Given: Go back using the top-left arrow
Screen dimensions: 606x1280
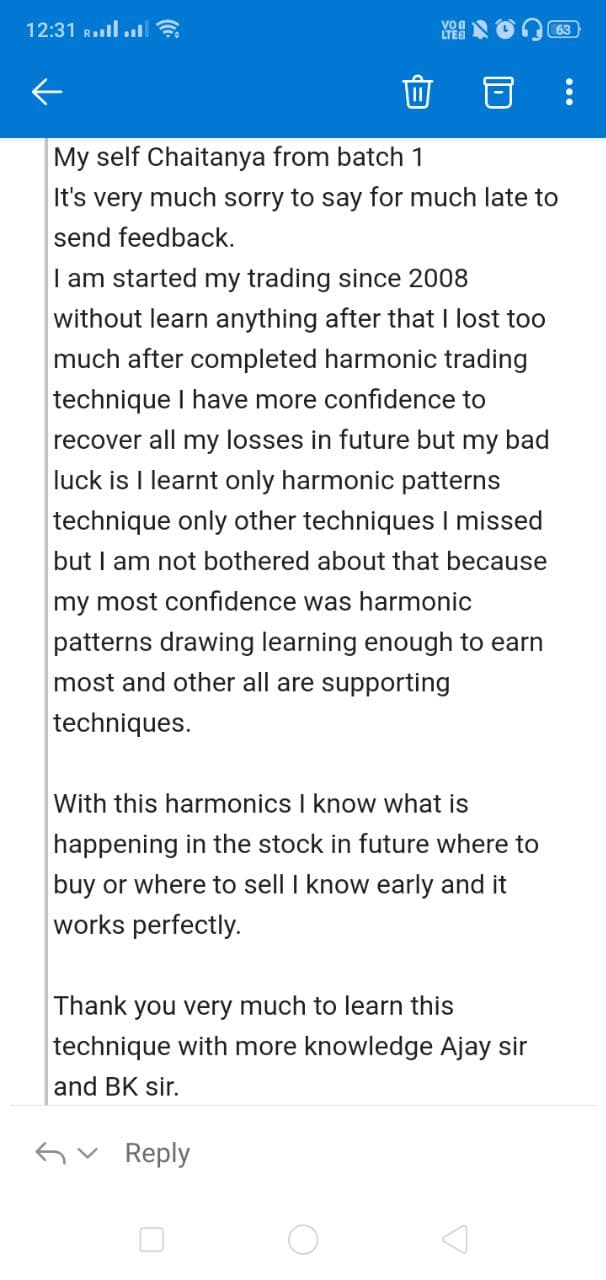Looking at the screenshot, I should pos(47,93).
